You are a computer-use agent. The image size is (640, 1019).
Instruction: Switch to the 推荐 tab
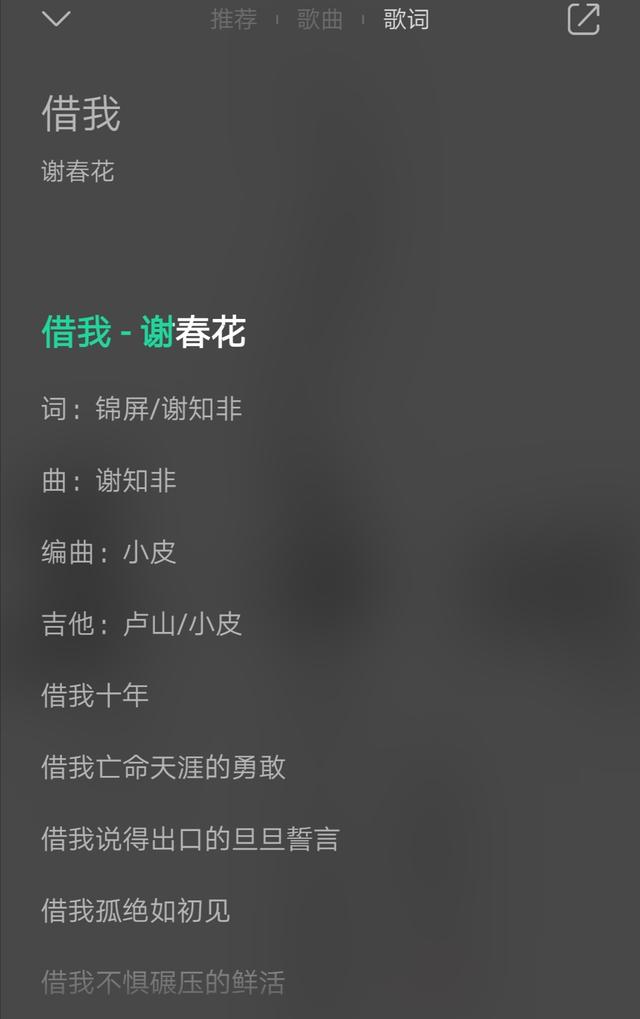[x=234, y=19]
